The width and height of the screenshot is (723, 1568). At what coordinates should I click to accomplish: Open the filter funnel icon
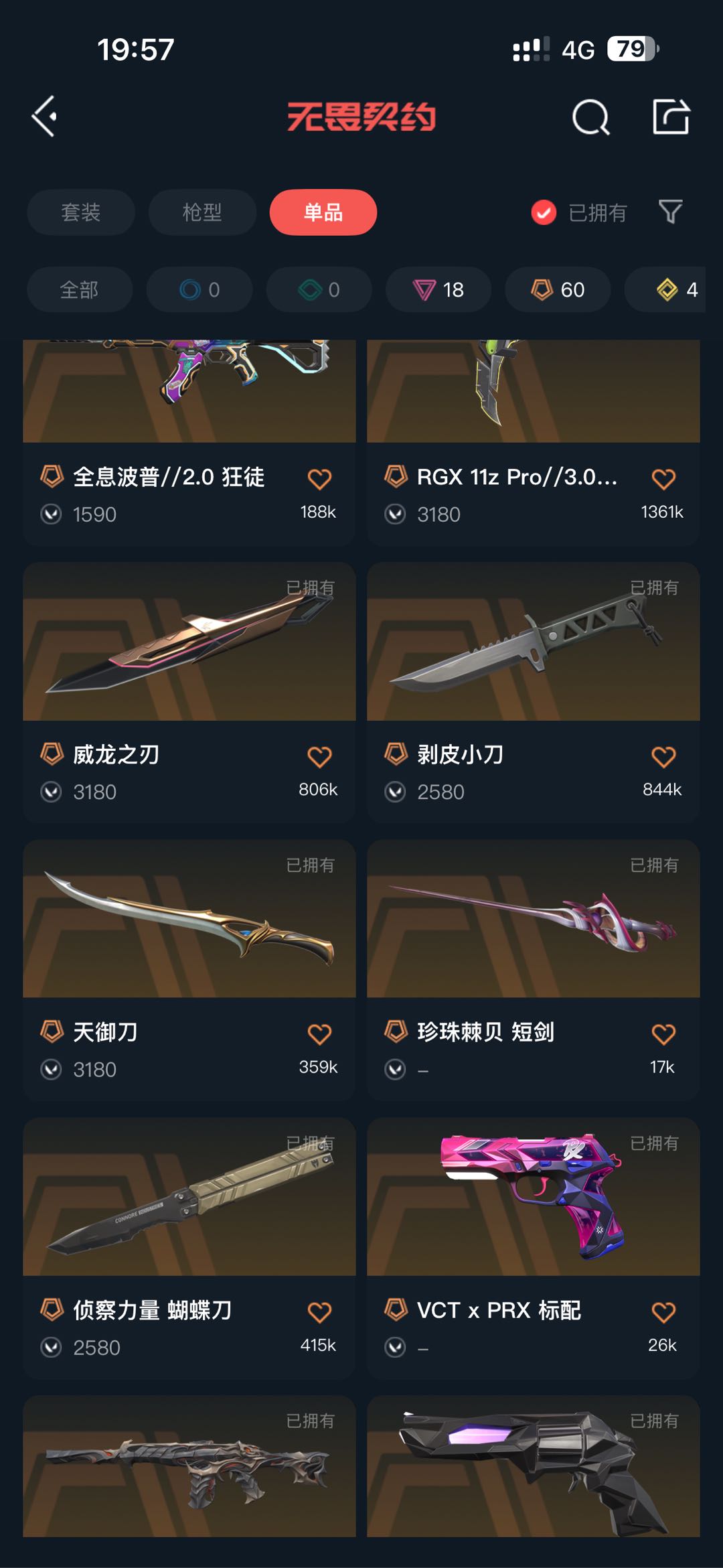click(670, 212)
